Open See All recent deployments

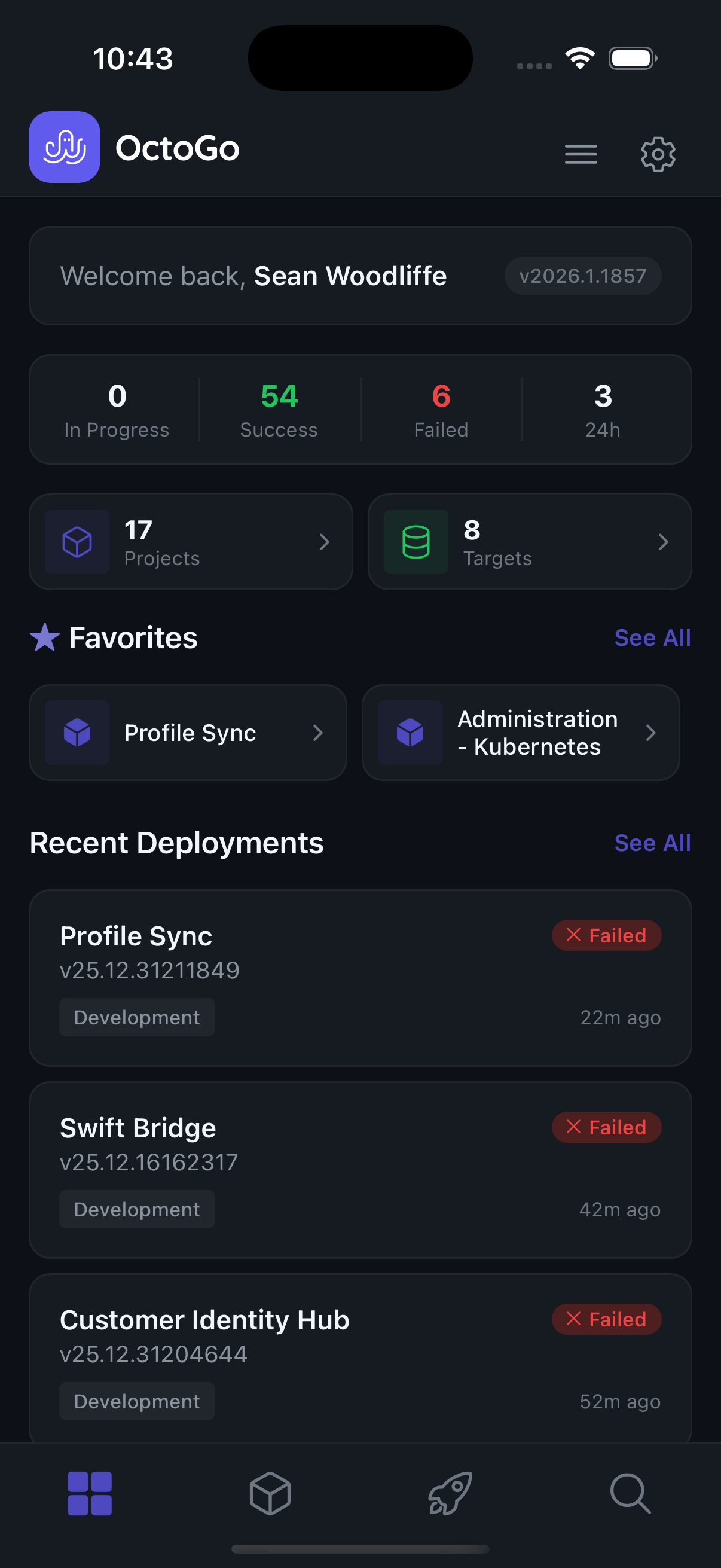point(652,843)
